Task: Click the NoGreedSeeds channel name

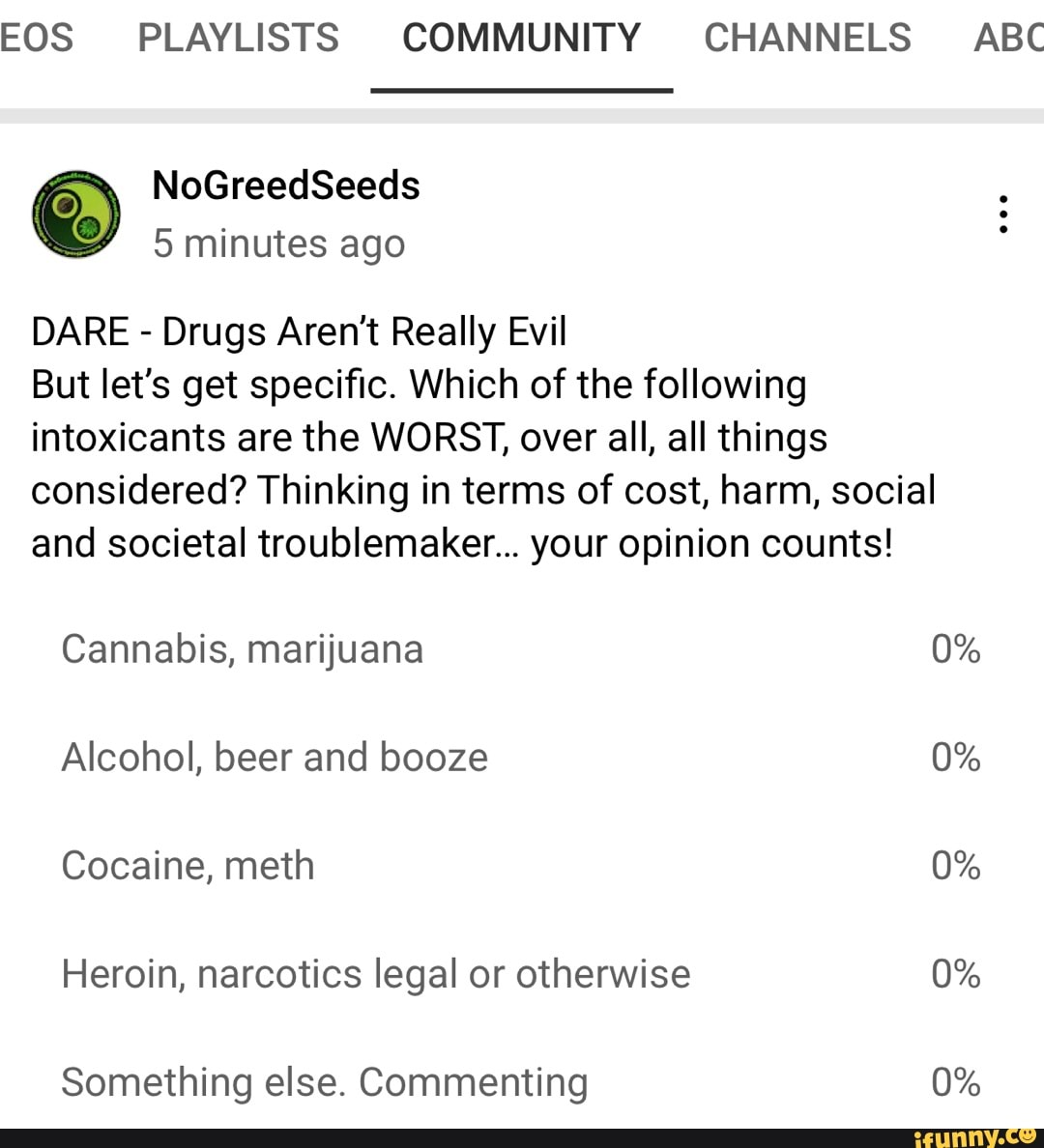Action: pos(285,185)
